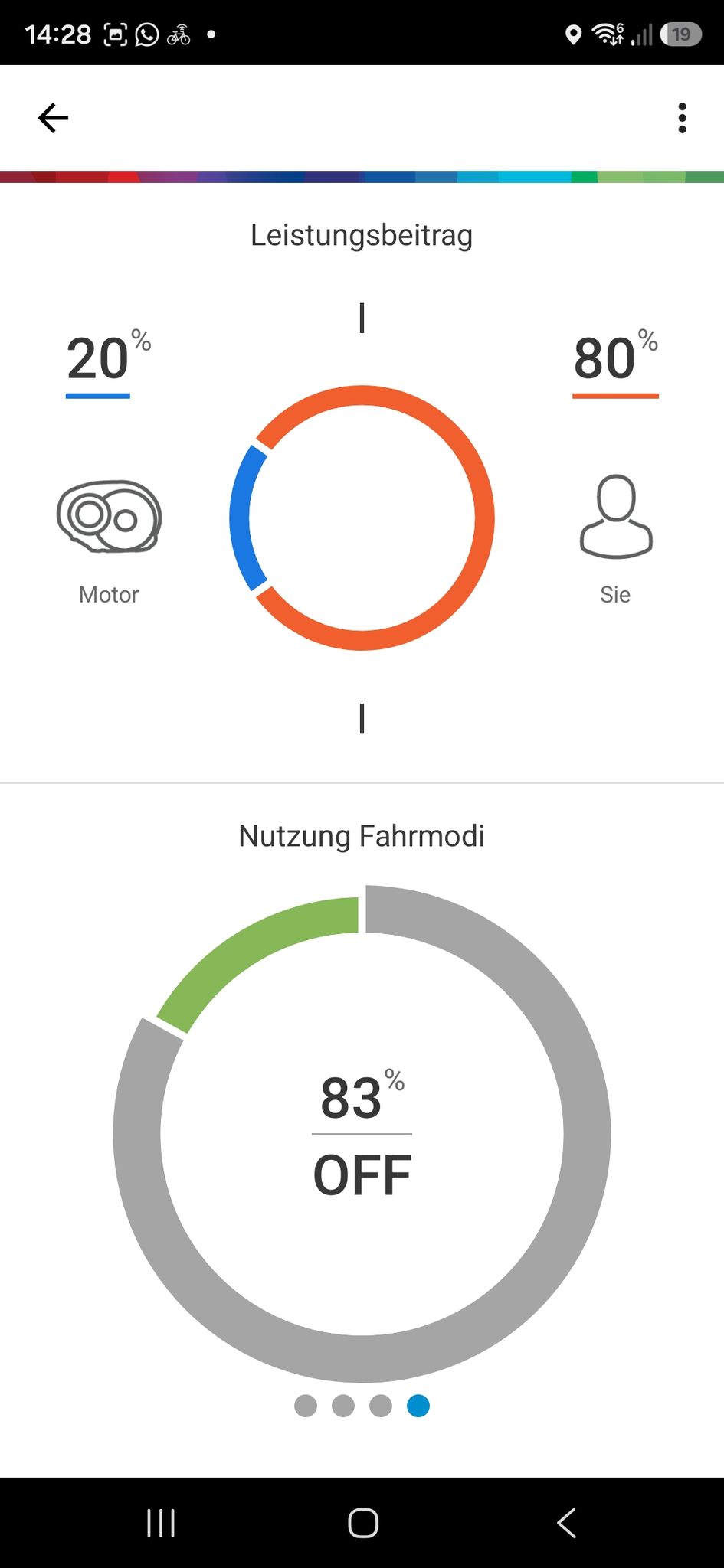
Task: Open recent apps from navigation bar
Action: click(x=161, y=1523)
